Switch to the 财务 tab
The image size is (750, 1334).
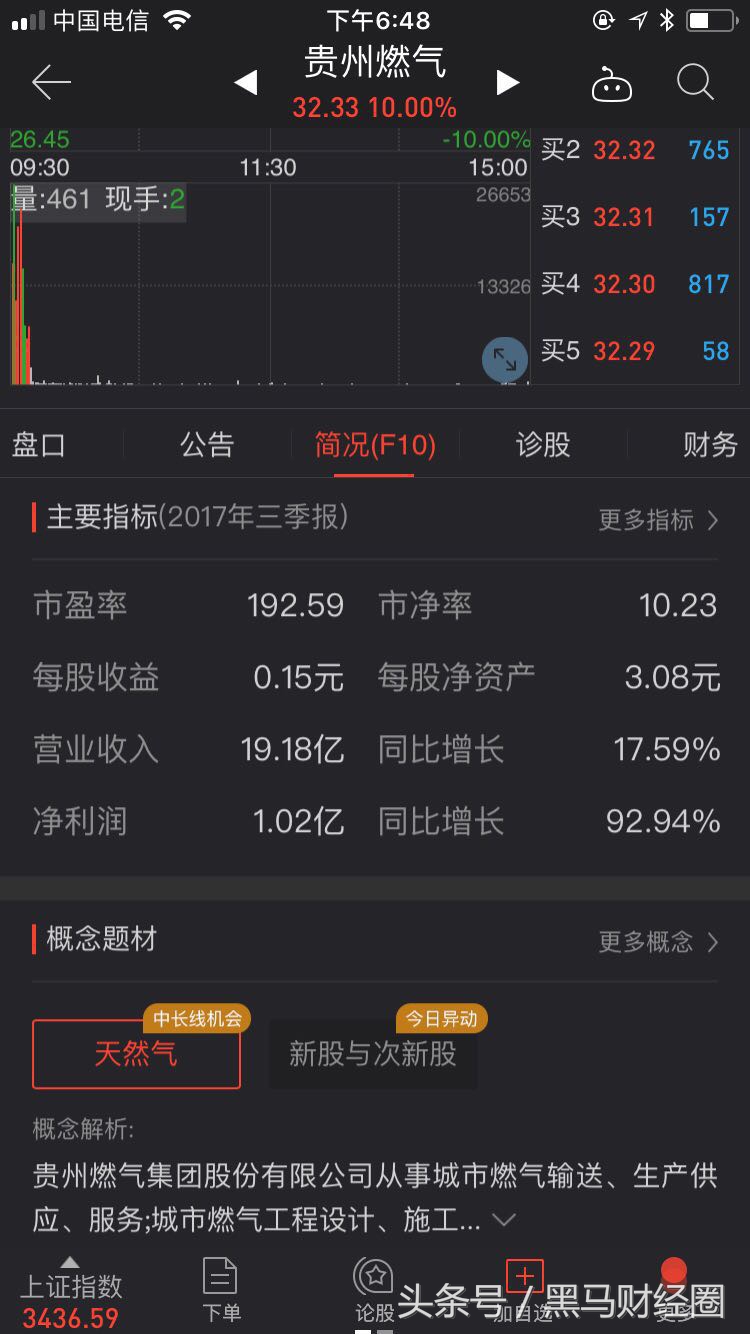(710, 445)
